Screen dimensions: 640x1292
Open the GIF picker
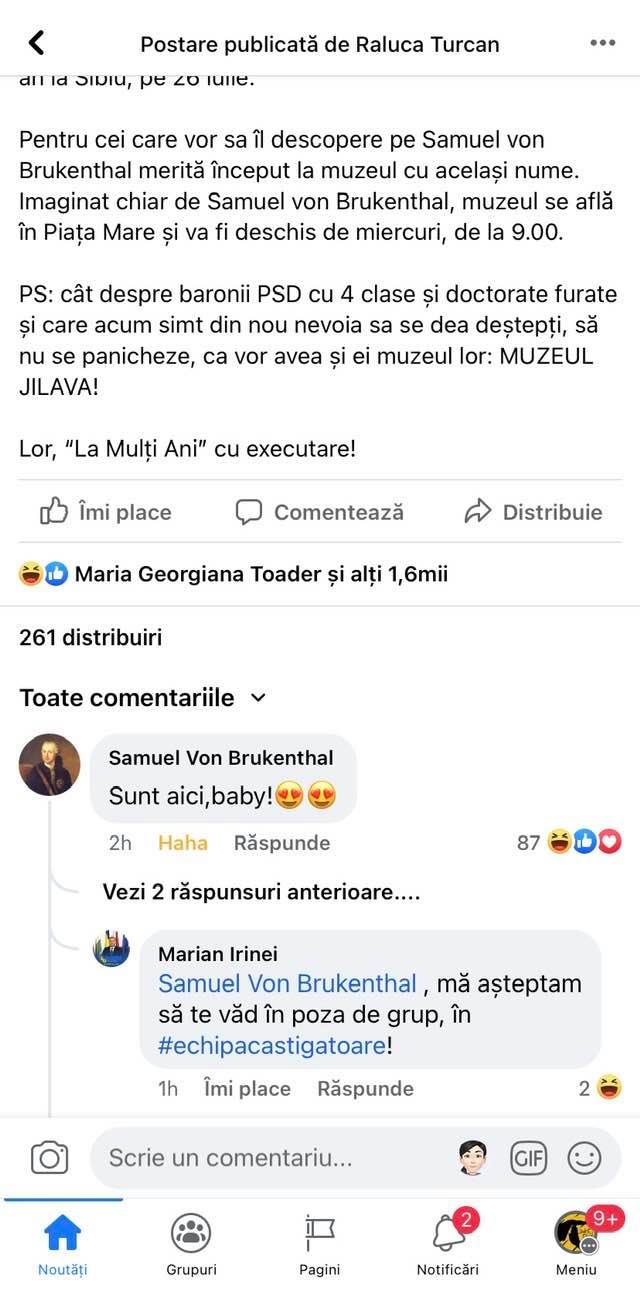tap(528, 1158)
